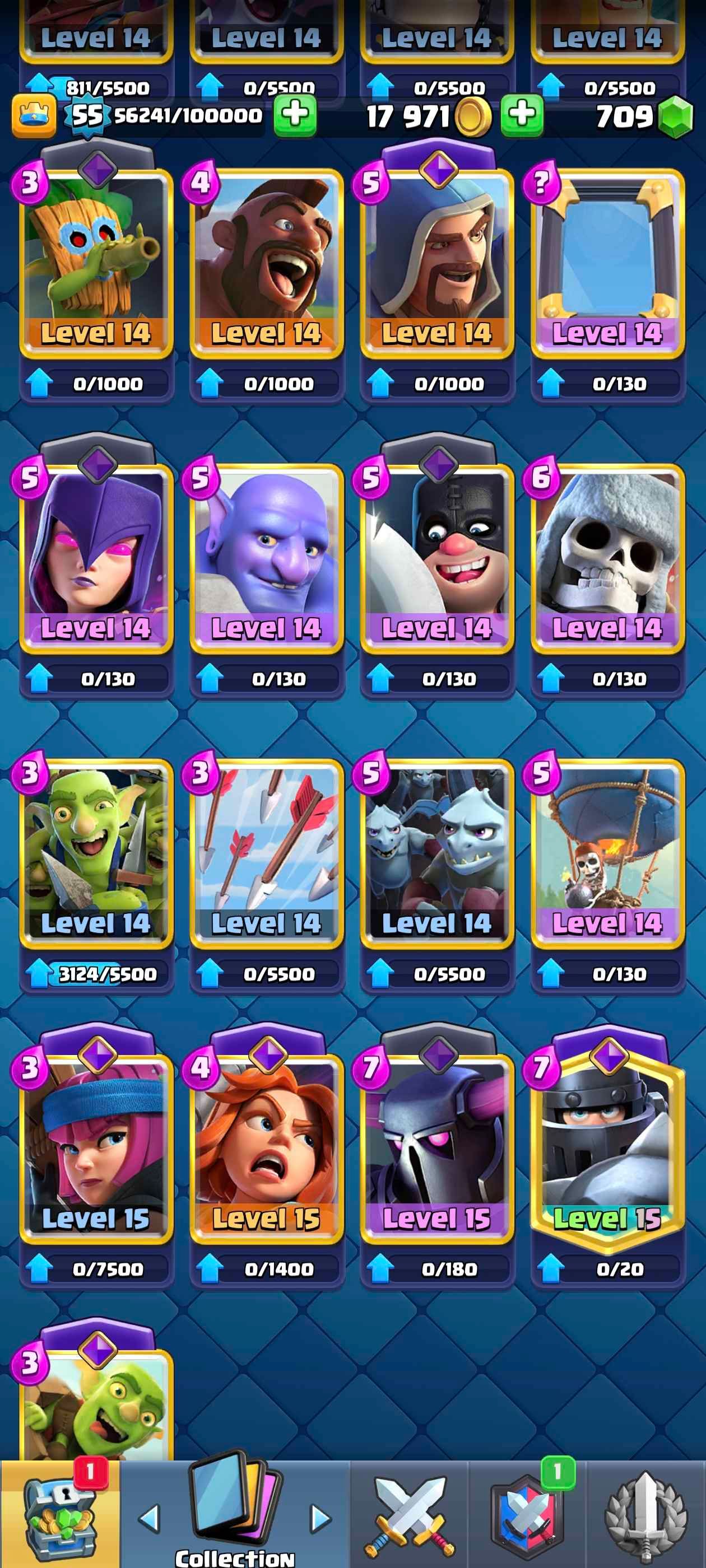Add more gold with the plus button

[x=522, y=114]
